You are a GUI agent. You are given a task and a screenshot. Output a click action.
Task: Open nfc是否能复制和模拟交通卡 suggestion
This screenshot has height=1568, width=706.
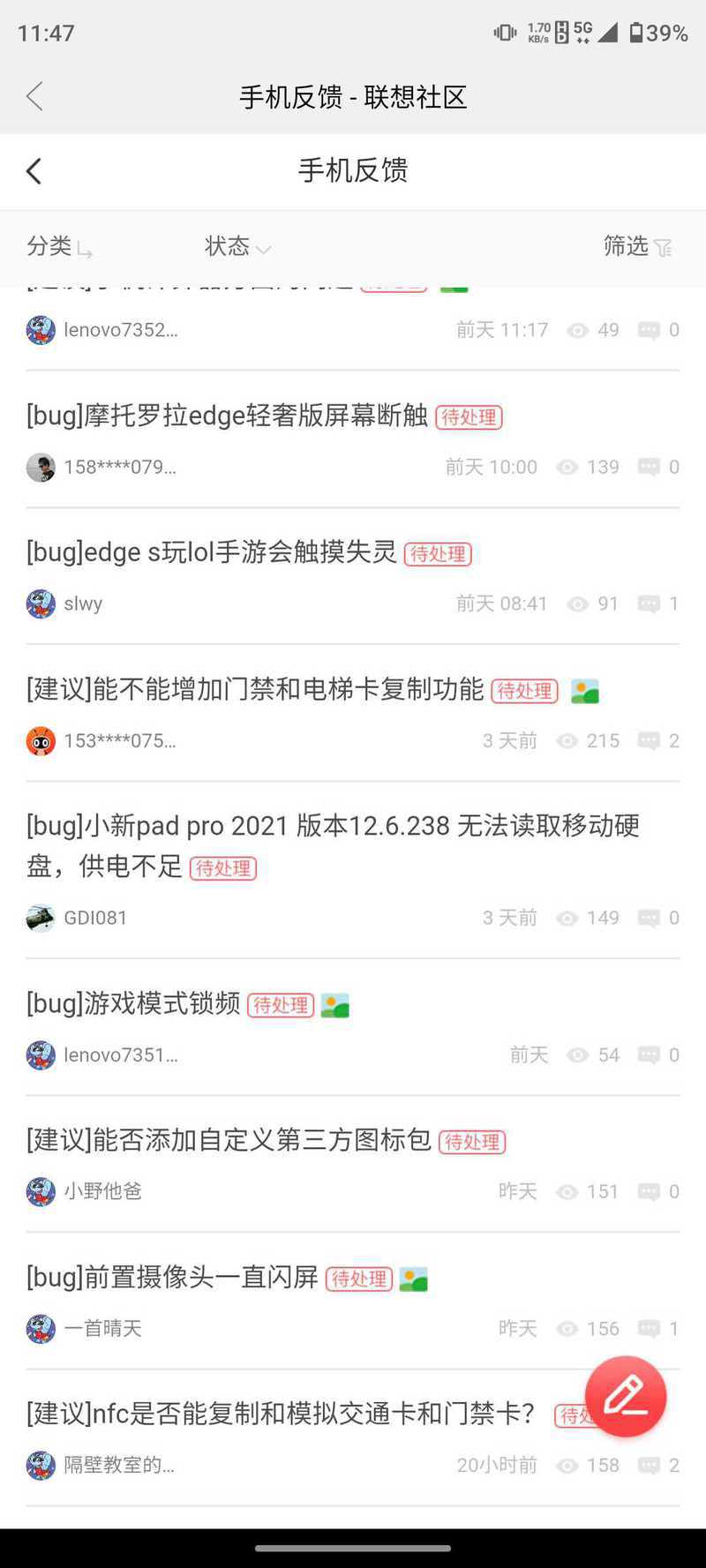tap(281, 1414)
